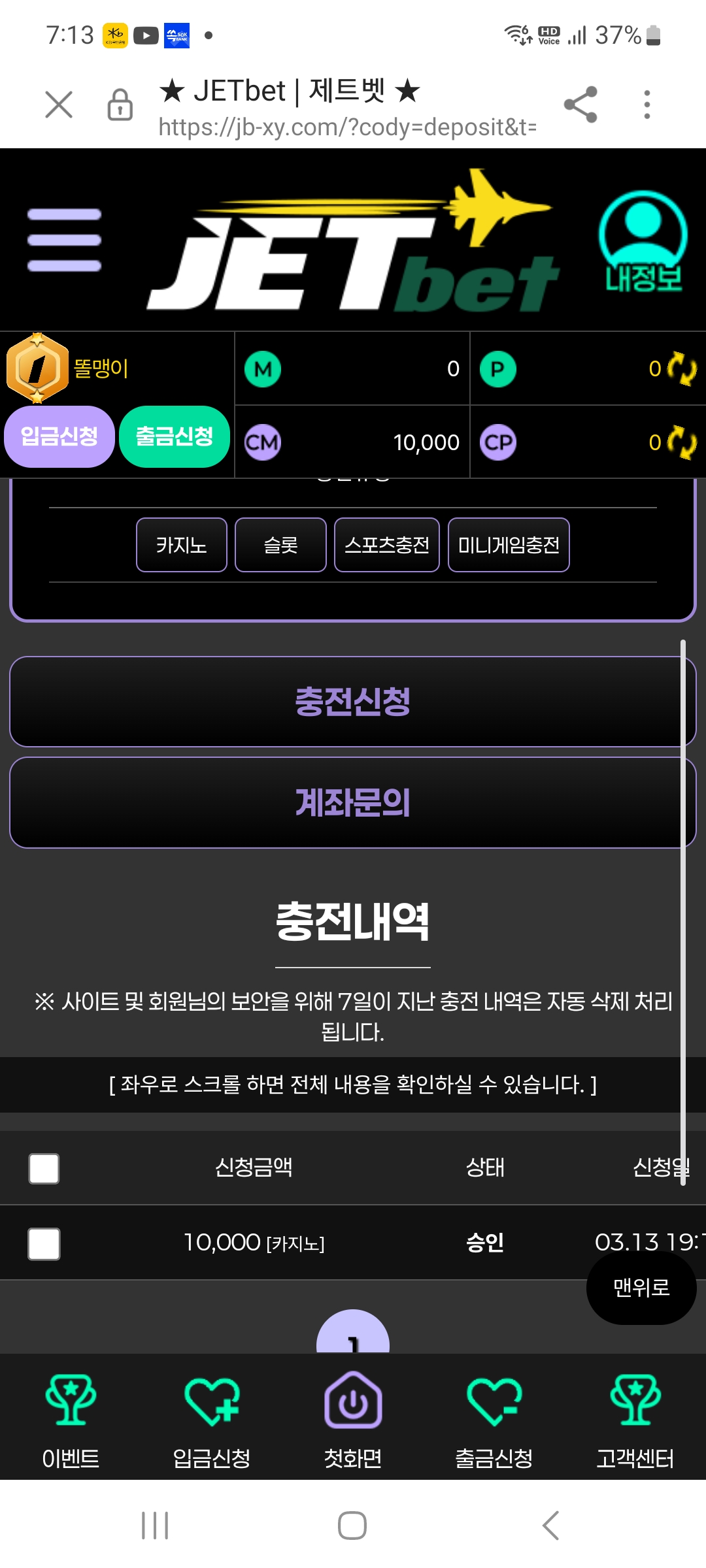Refresh the CP points balance
706x1568 pixels.
click(682, 443)
